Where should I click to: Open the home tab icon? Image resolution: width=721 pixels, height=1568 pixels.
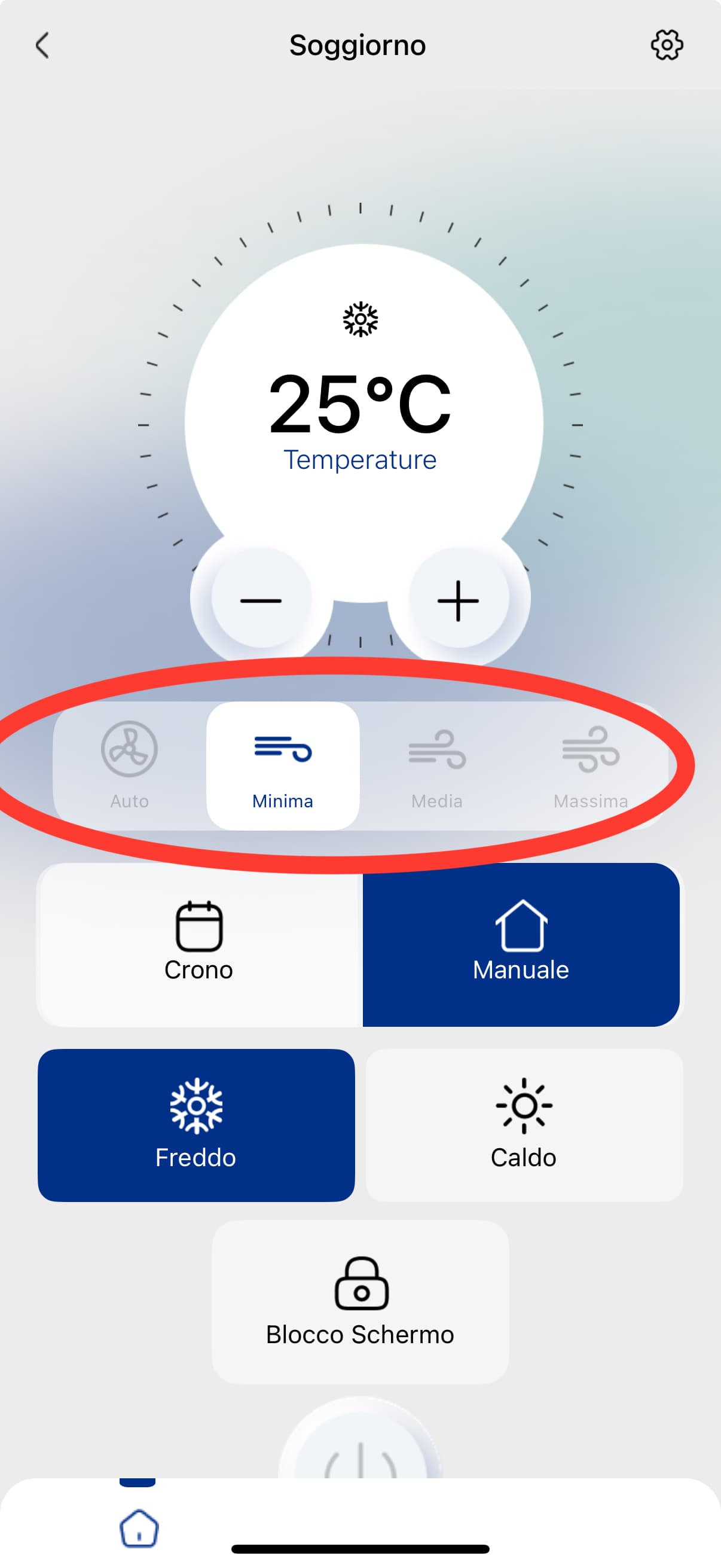139,1527
